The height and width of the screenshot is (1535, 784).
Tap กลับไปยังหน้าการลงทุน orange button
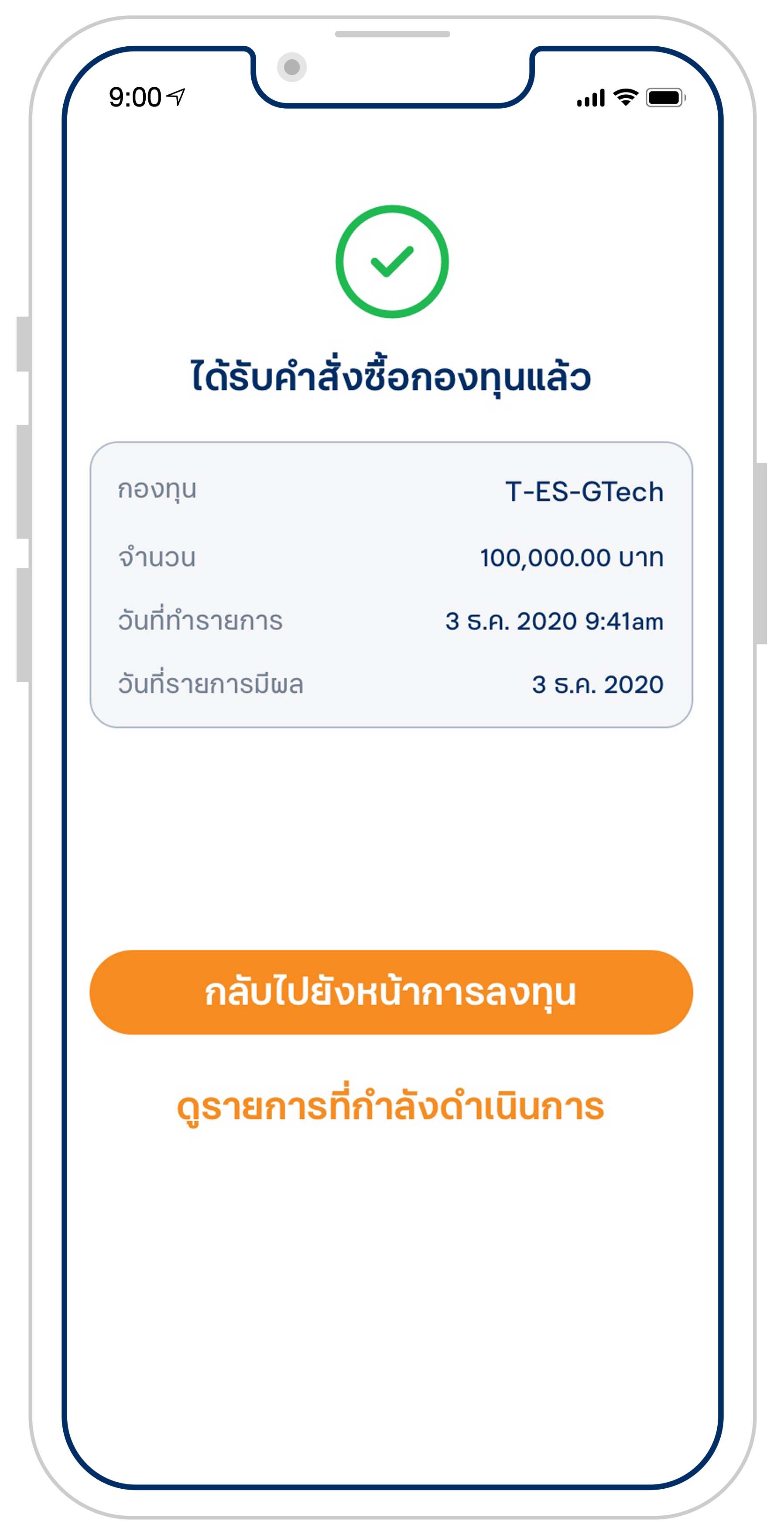(x=391, y=992)
